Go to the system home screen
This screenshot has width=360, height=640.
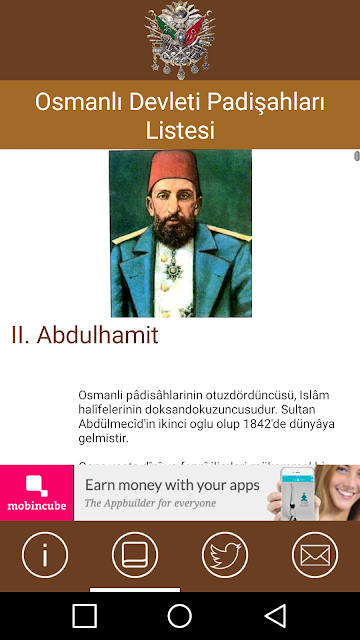coord(180,616)
